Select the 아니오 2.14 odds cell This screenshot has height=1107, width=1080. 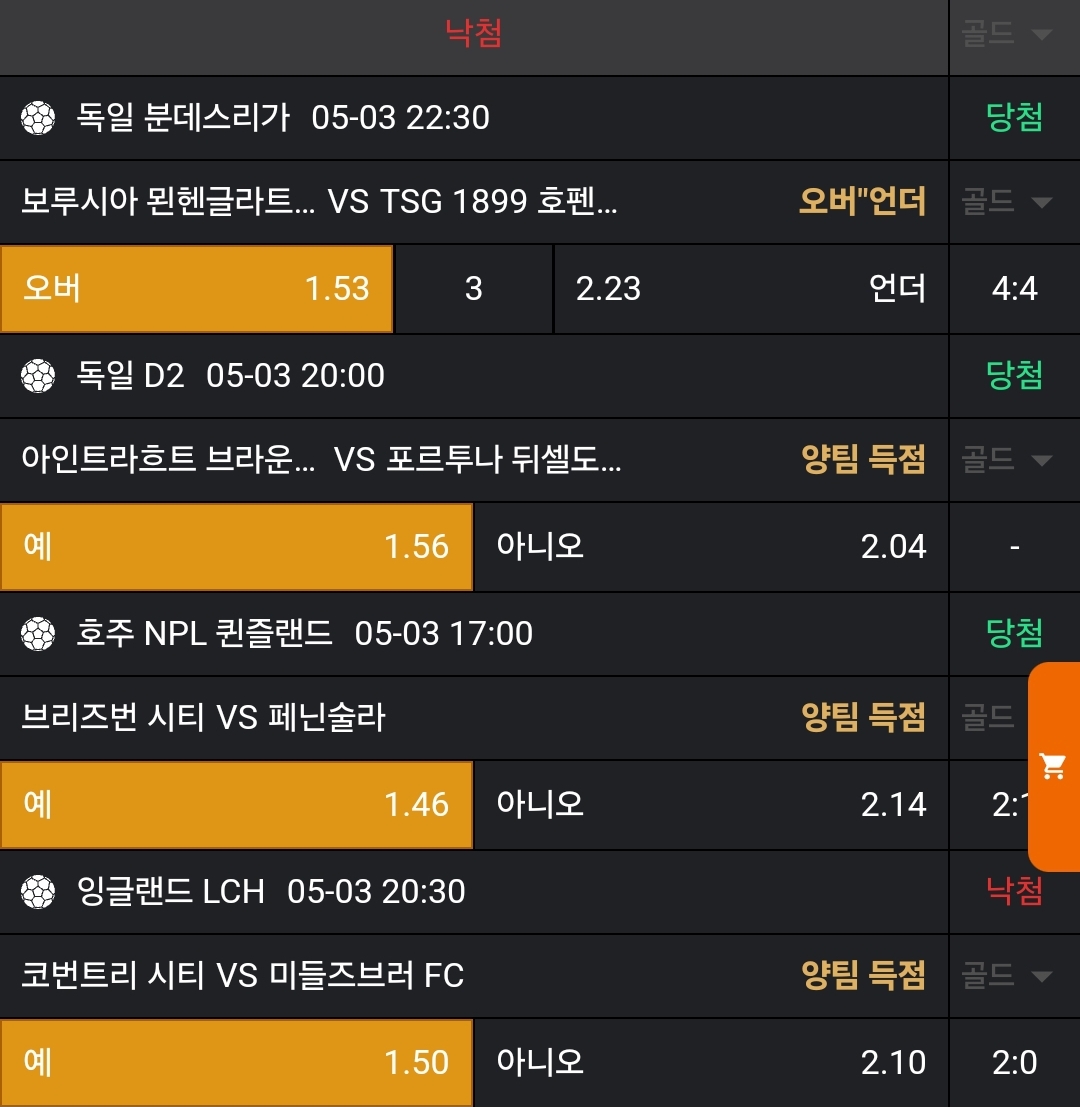[x=710, y=805]
